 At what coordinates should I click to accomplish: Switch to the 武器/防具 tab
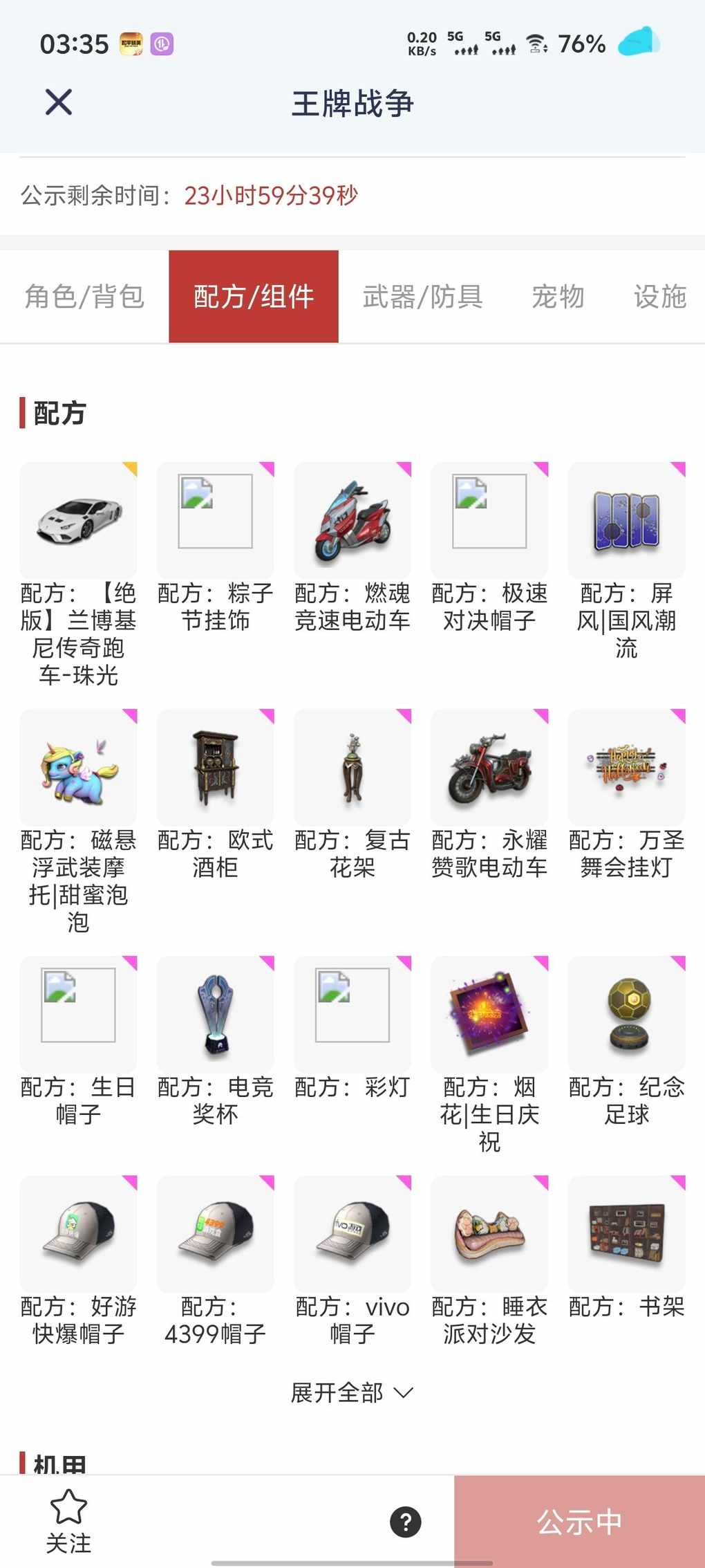[x=422, y=297]
